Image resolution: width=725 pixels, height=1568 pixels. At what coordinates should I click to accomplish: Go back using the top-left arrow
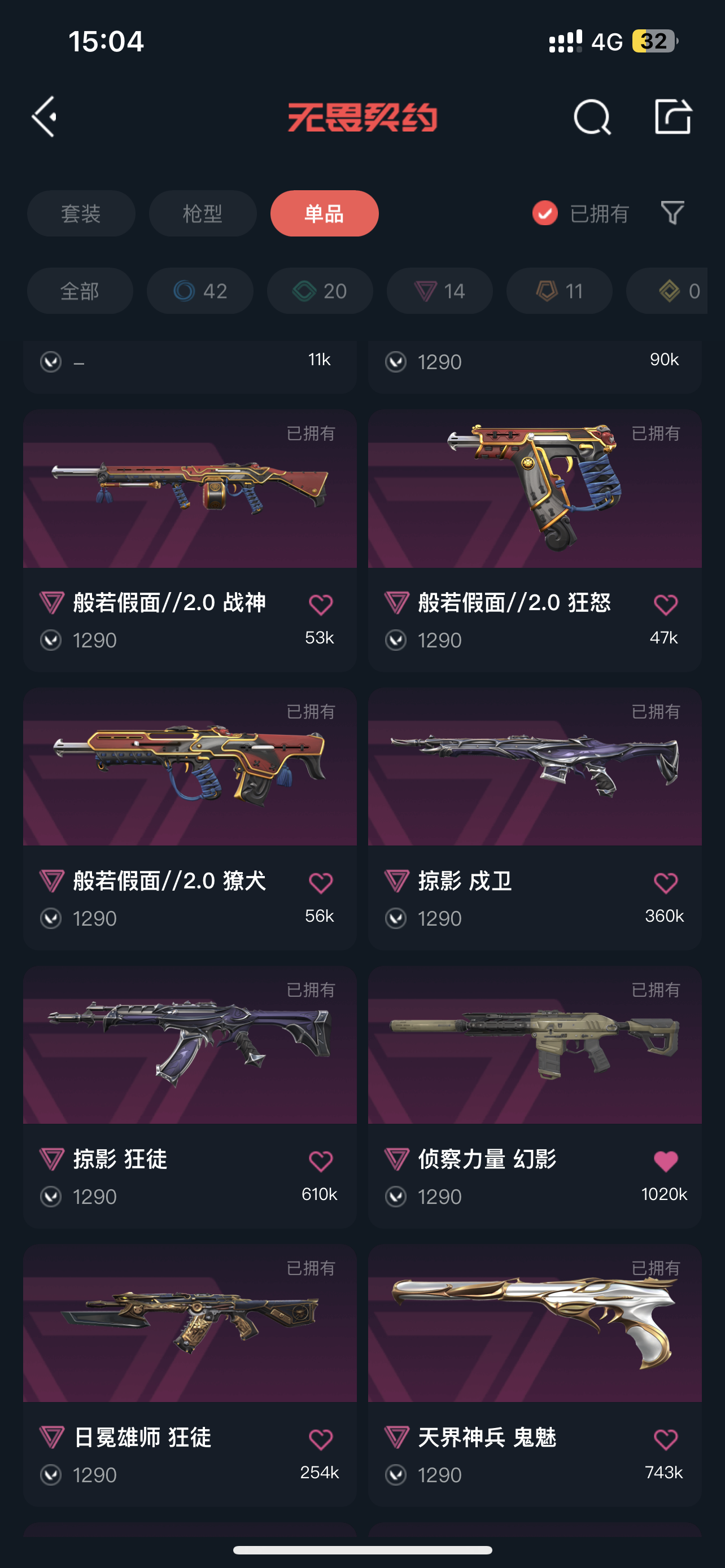[x=45, y=116]
